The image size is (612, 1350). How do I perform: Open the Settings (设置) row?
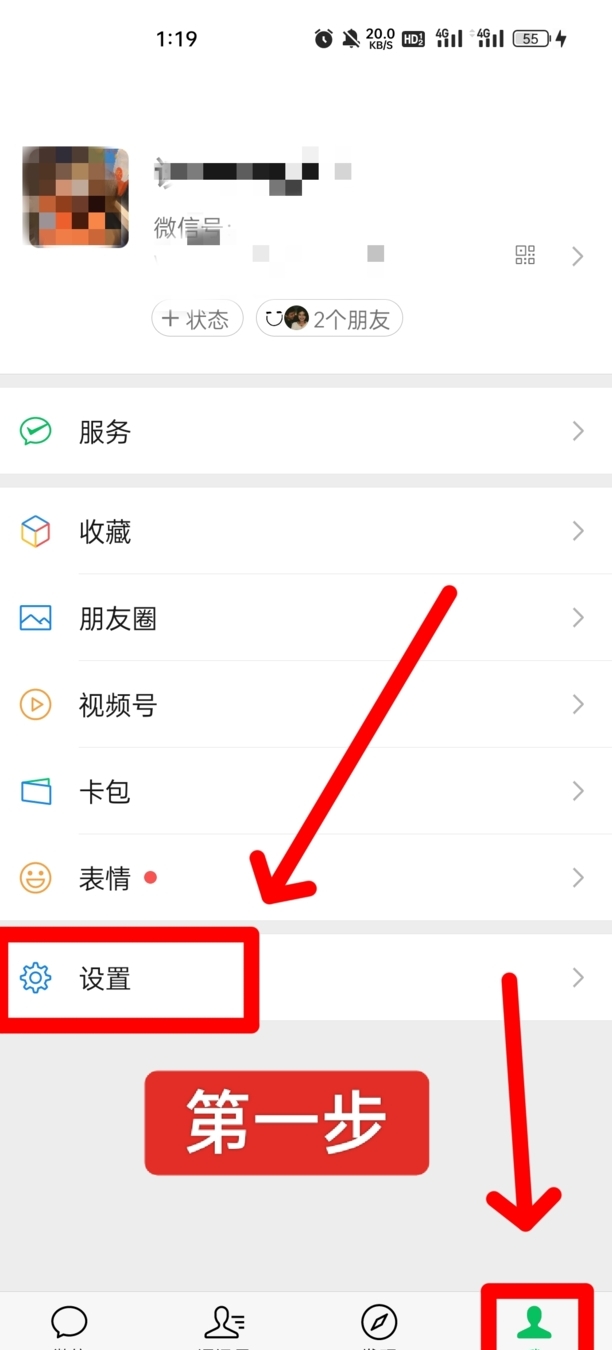[306, 978]
